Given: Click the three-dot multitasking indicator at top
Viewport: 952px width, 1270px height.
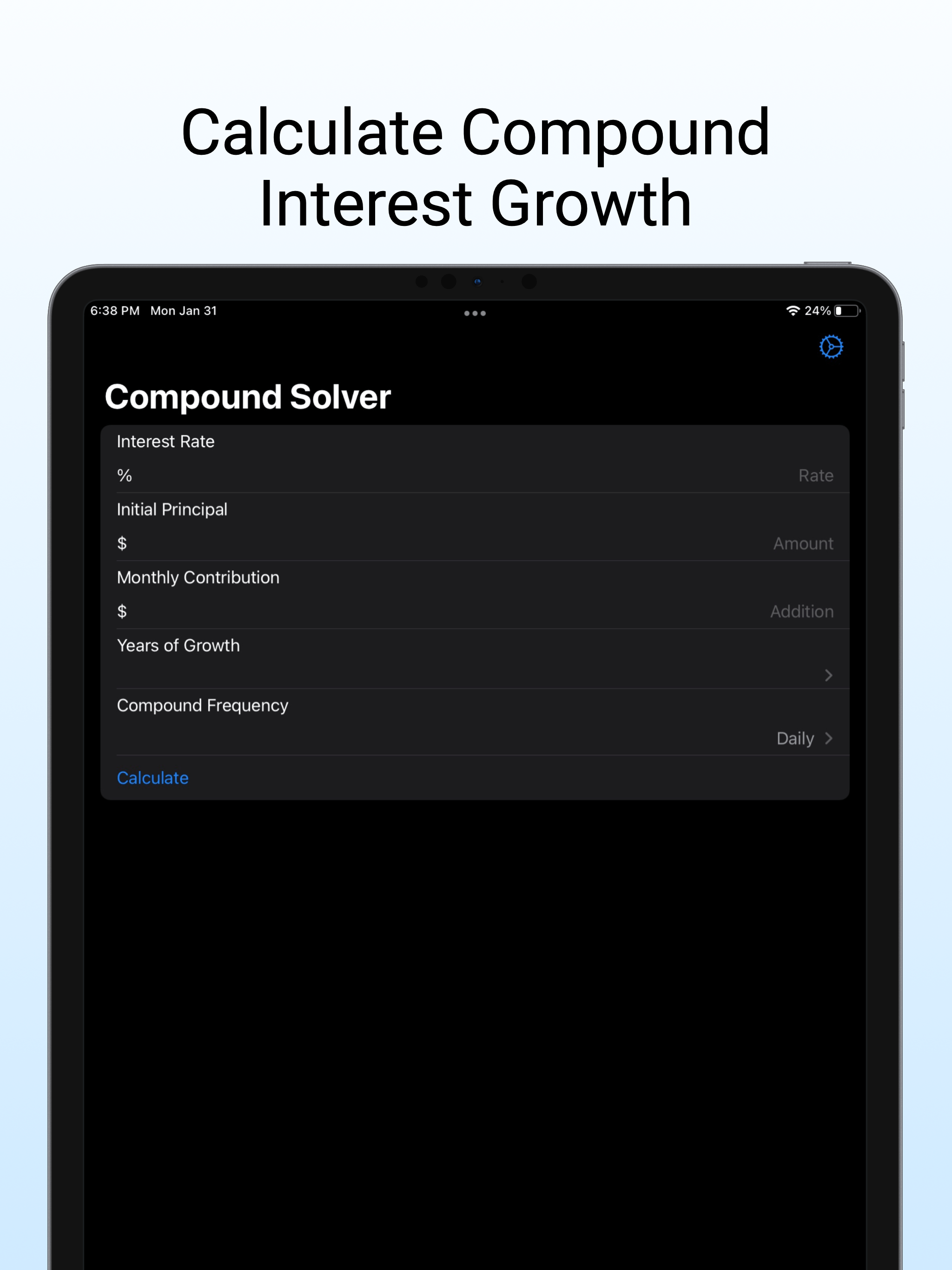Looking at the screenshot, I should click(475, 313).
